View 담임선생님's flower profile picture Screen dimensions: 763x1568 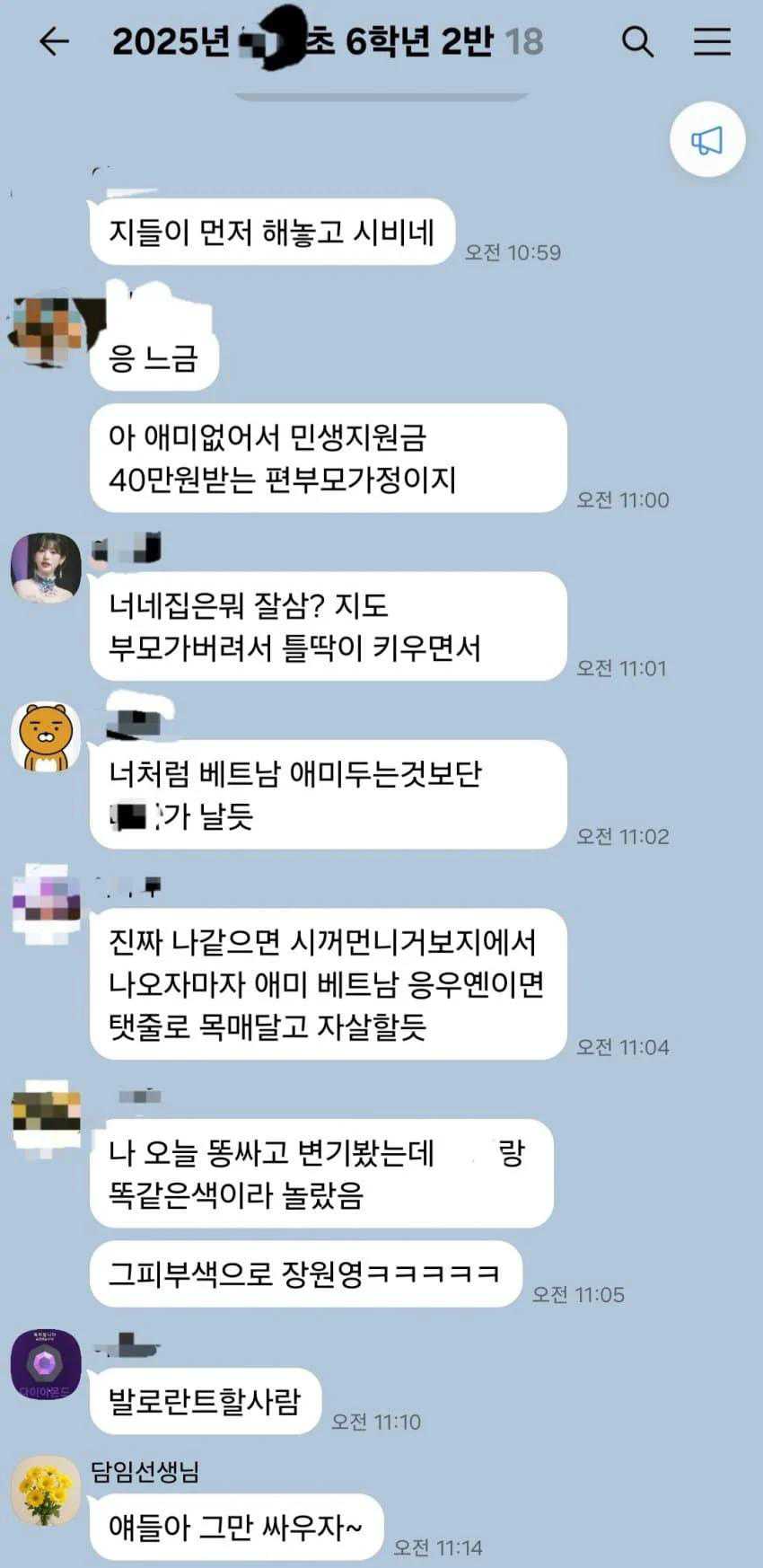click(45, 1492)
